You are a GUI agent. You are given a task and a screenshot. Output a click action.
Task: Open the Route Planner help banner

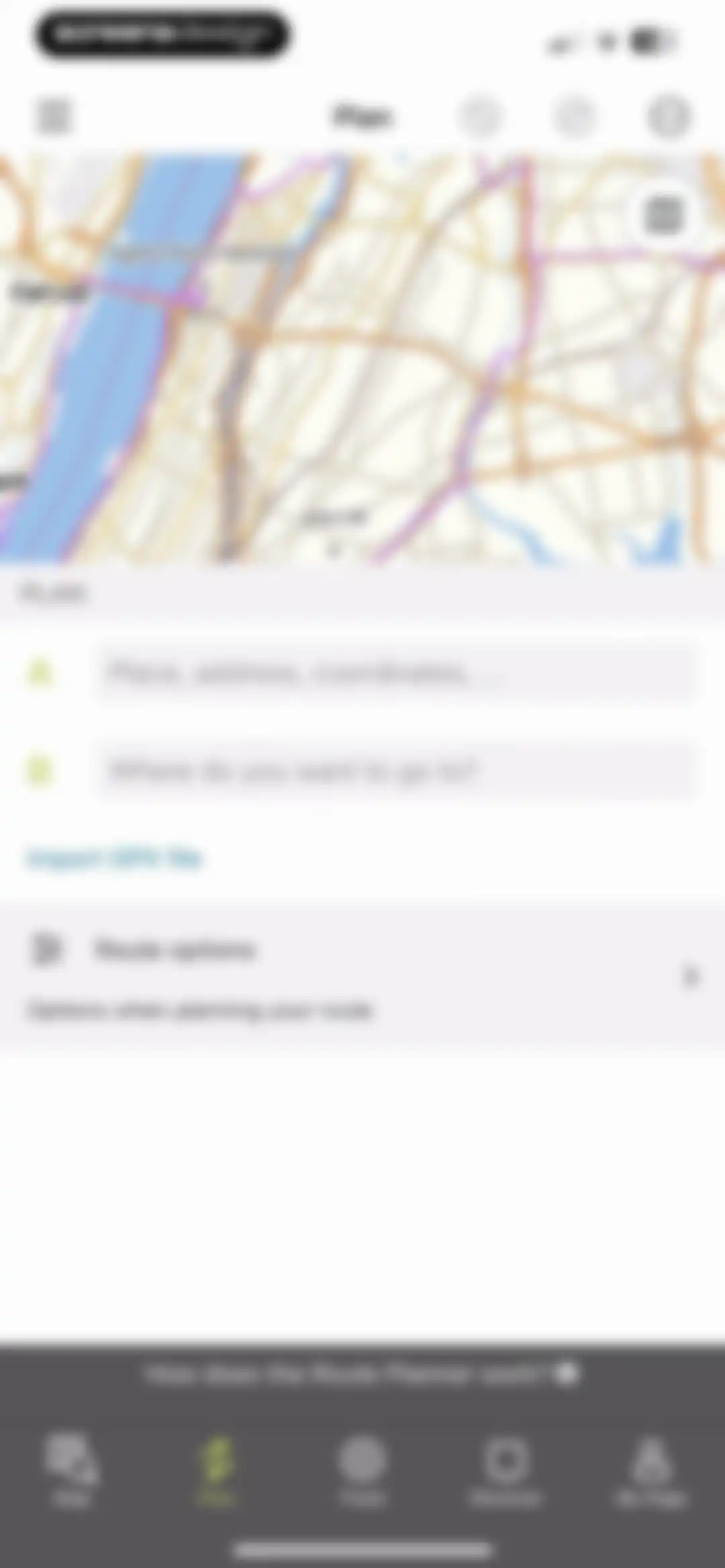pos(362,1374)
